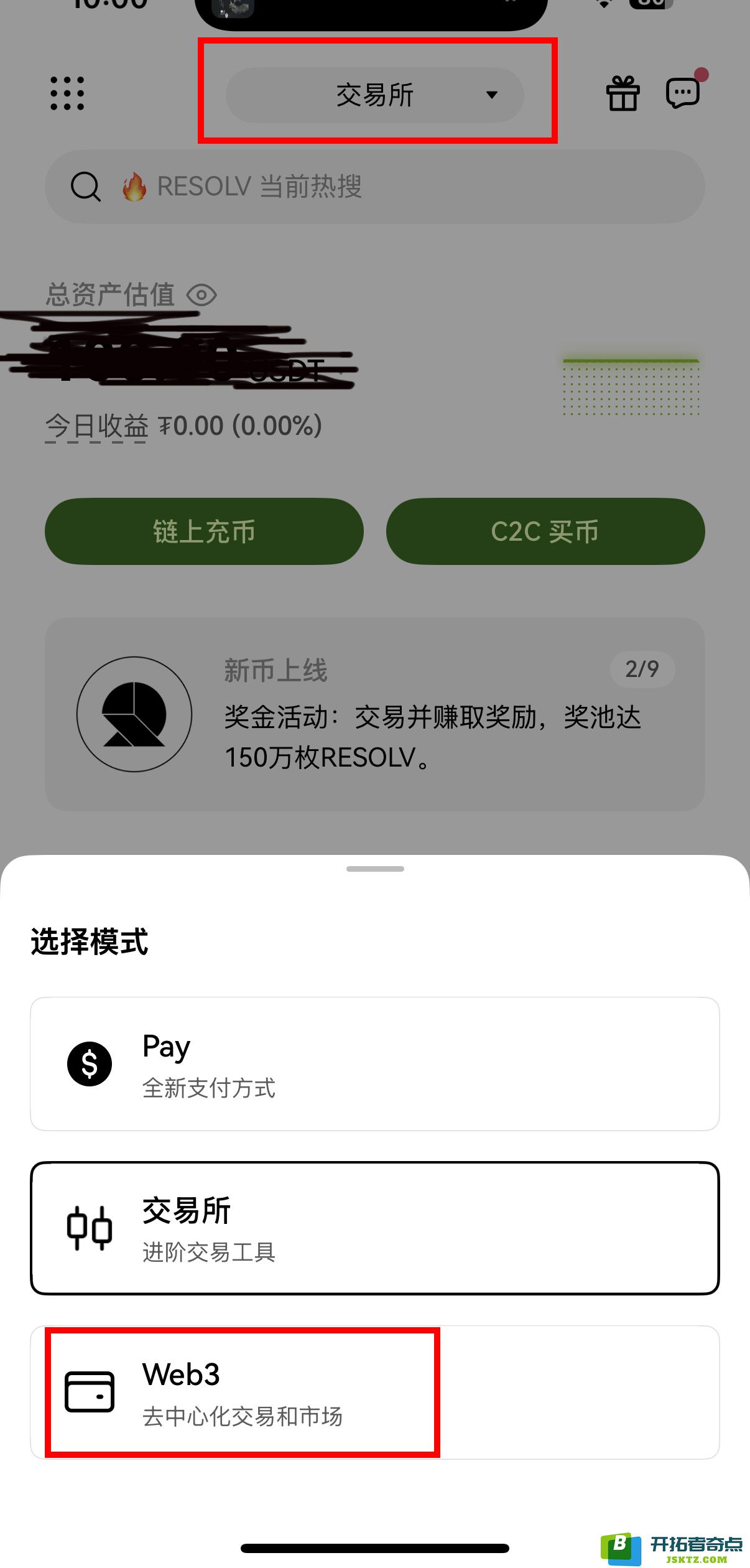Select the 交易所 mode option

click(375, 1228)
